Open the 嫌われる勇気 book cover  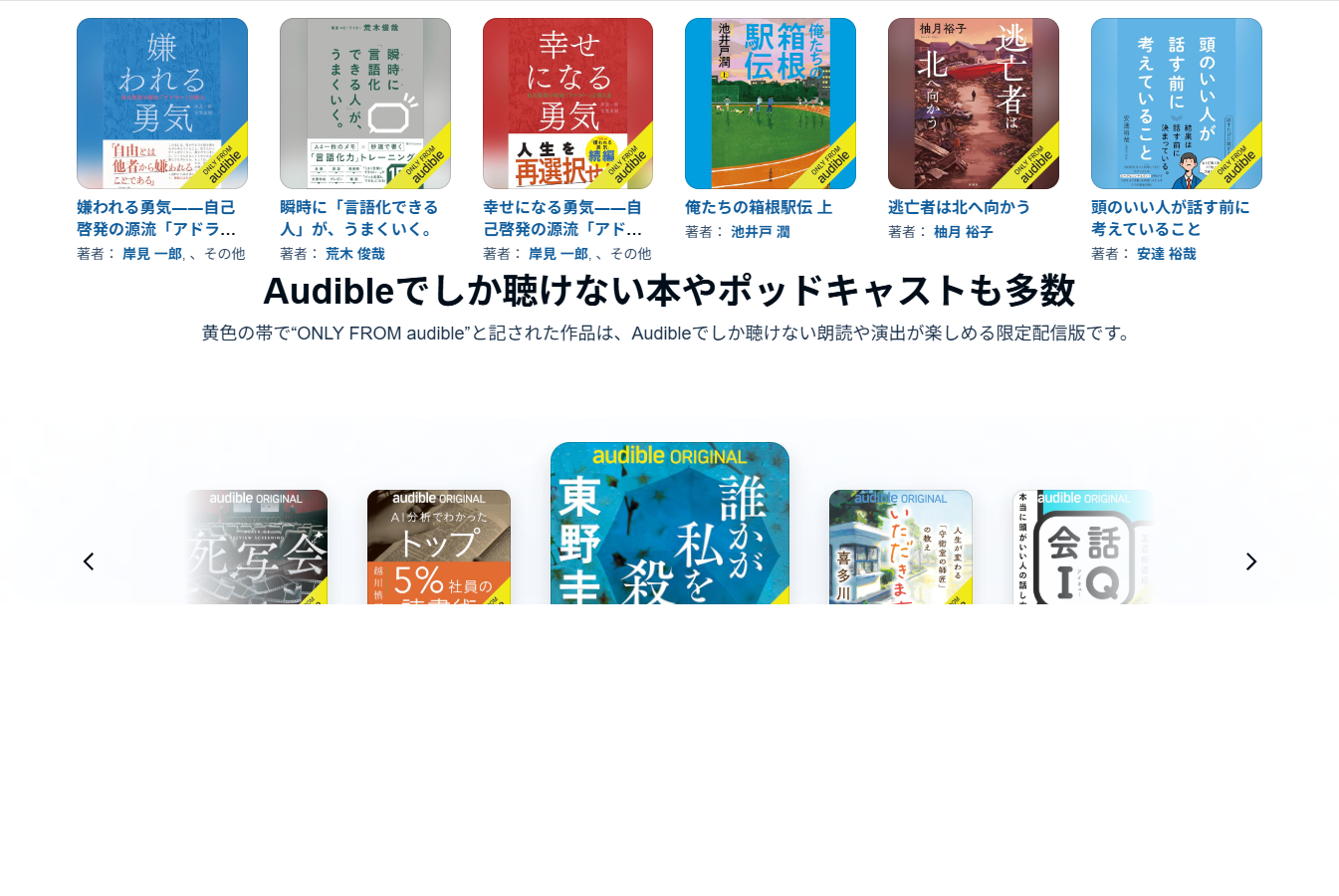click(162, 104)
